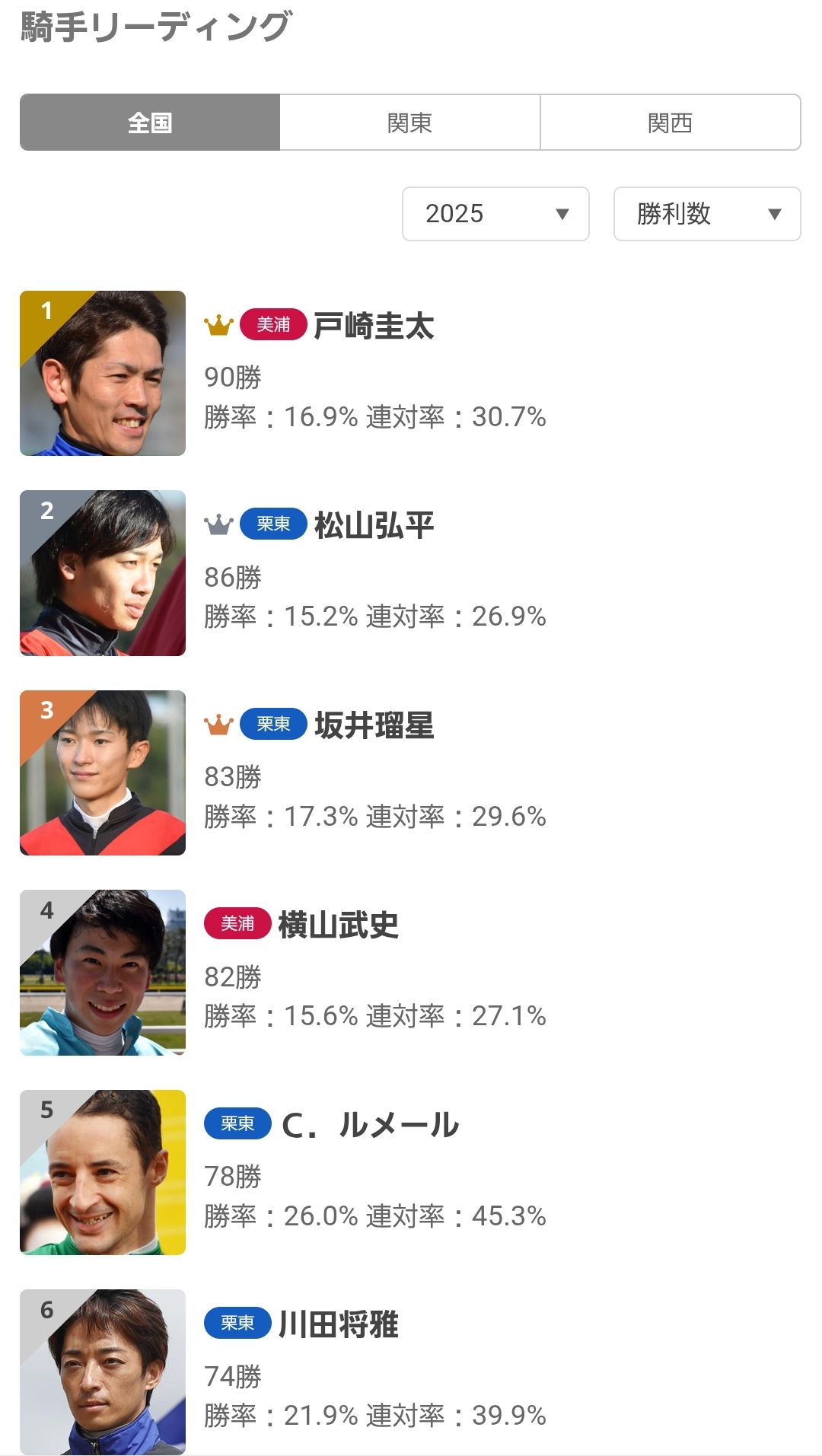View 坂井瑠星's jockey details
Screen dimensions: 822x1456
[x=374, y=725]
